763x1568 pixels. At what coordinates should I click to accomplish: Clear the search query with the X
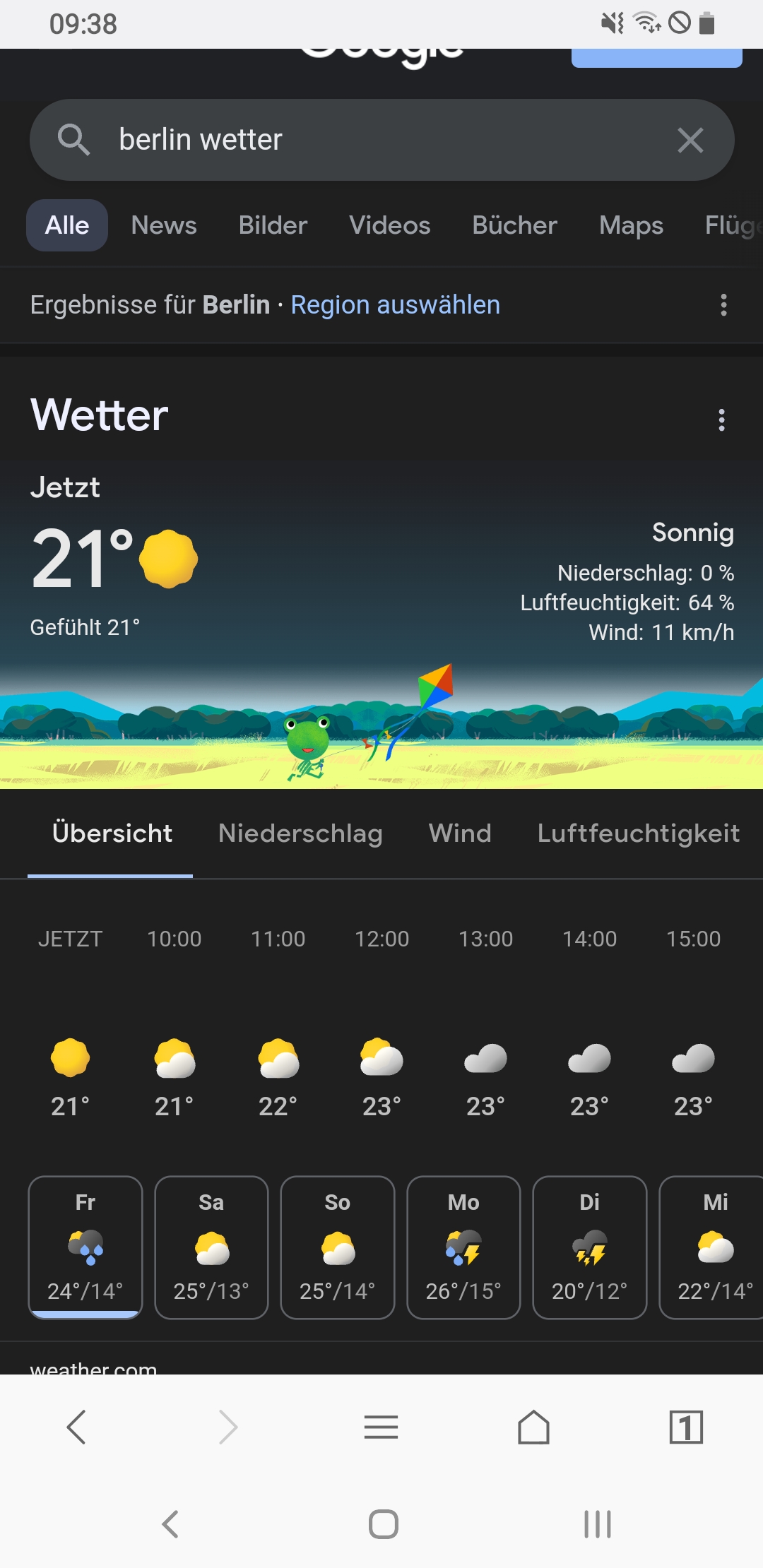[x=690, y=140]
